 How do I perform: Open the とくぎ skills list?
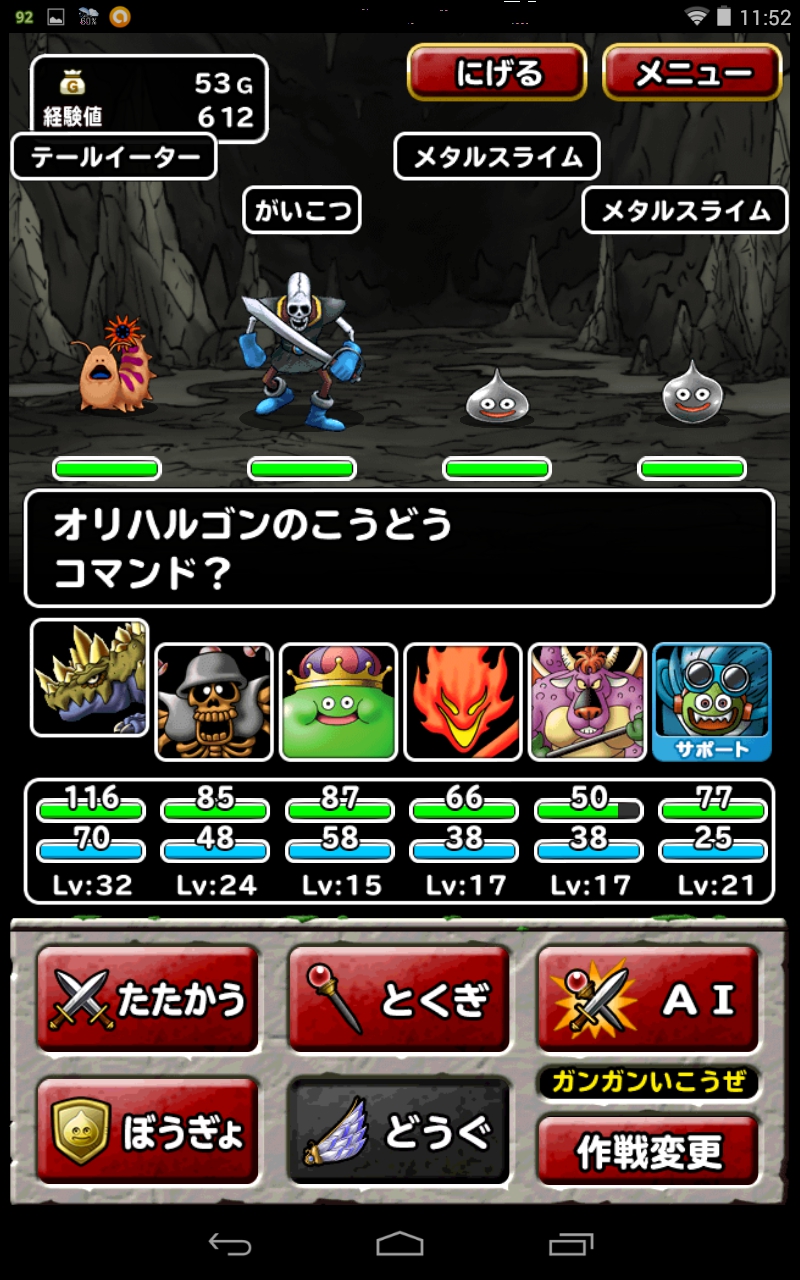[x=399, y=998]
